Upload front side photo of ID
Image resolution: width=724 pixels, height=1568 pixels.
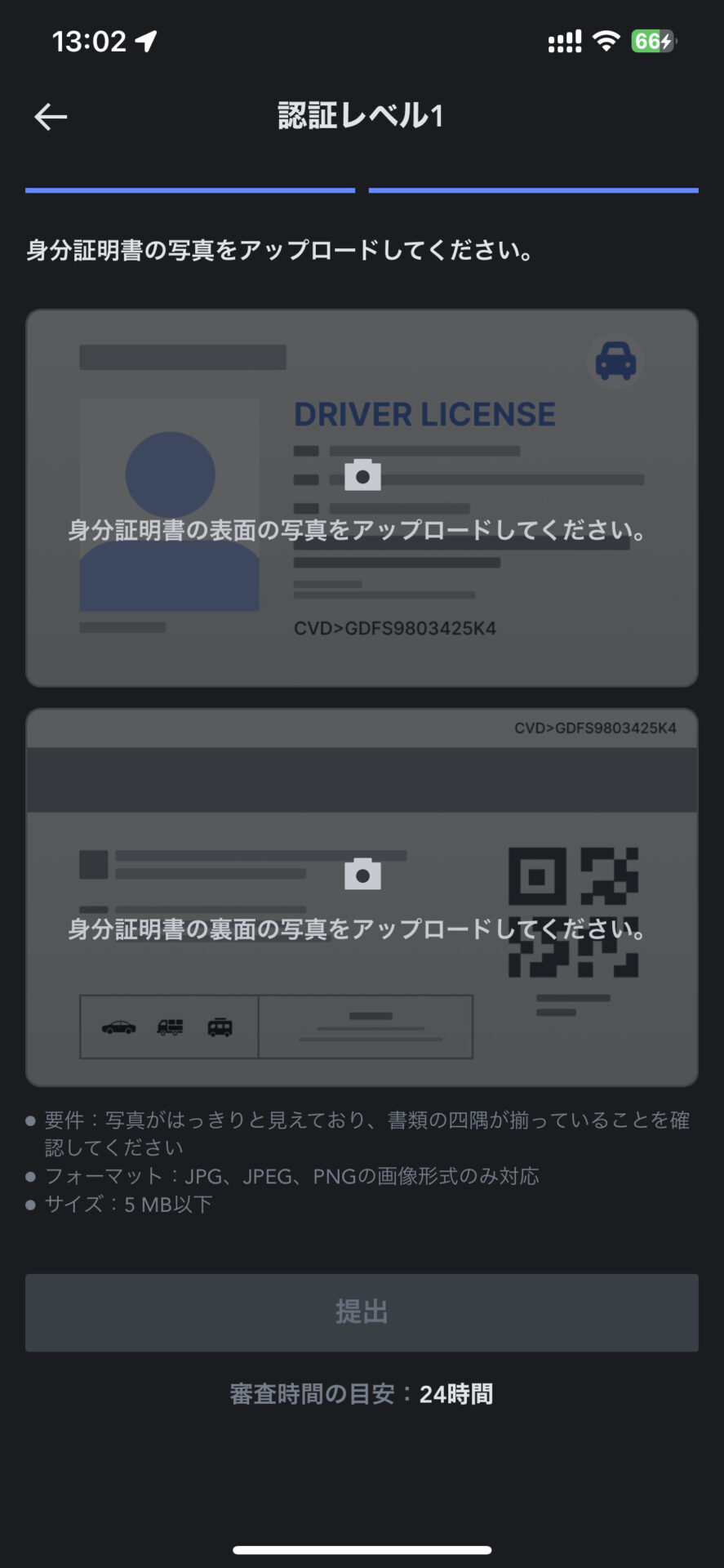click(362, 497)
